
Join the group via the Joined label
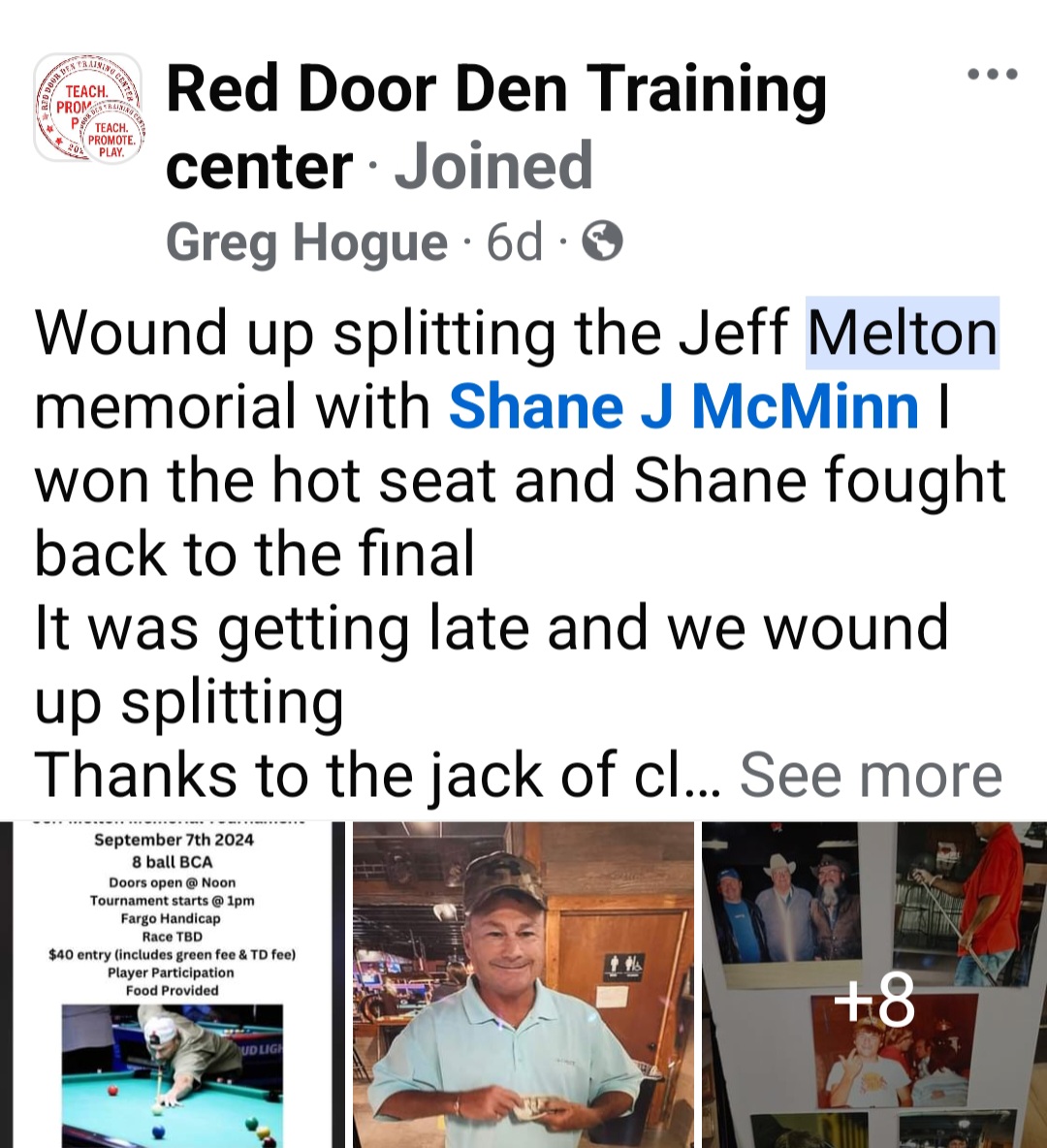click(493, 166)
